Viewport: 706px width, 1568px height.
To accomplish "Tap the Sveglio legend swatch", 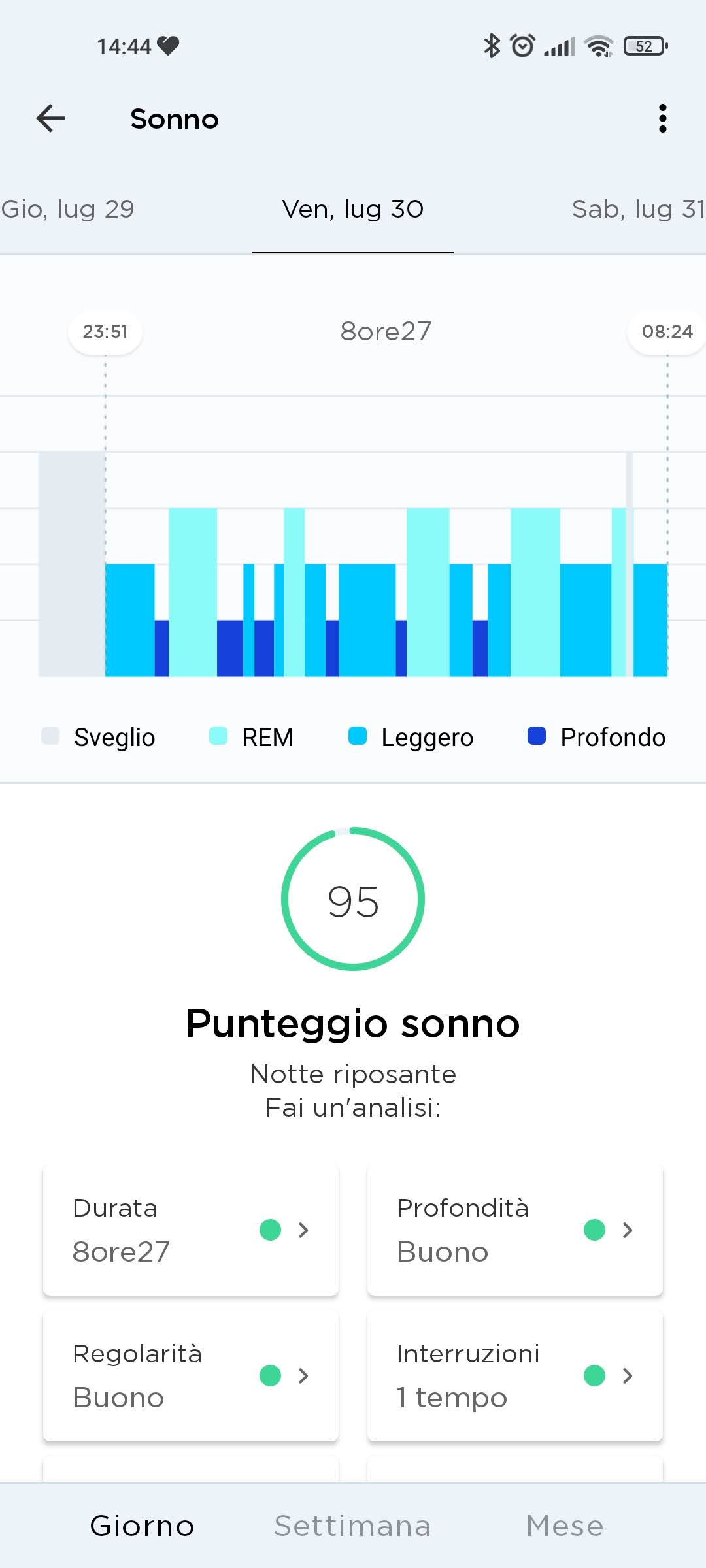I will coord(52,736).
